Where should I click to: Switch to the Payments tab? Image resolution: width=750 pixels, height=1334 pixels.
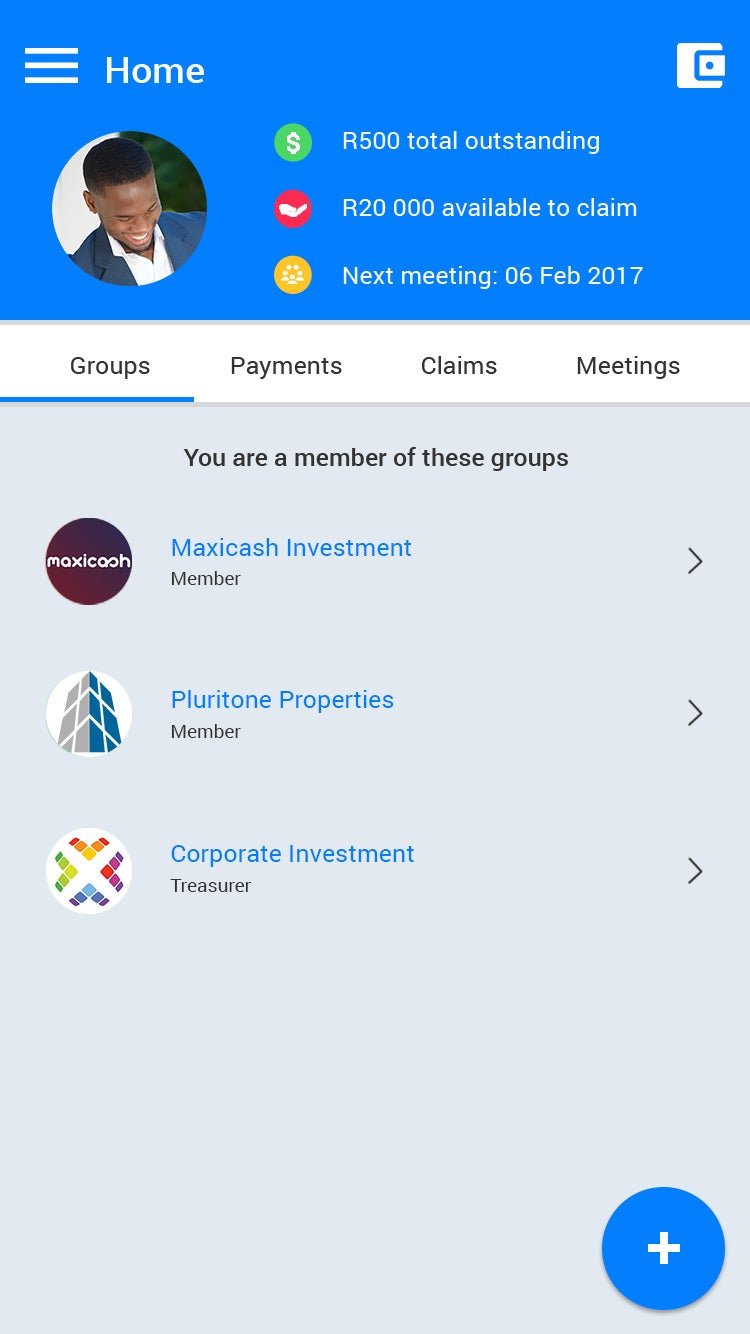pos(286,365)
